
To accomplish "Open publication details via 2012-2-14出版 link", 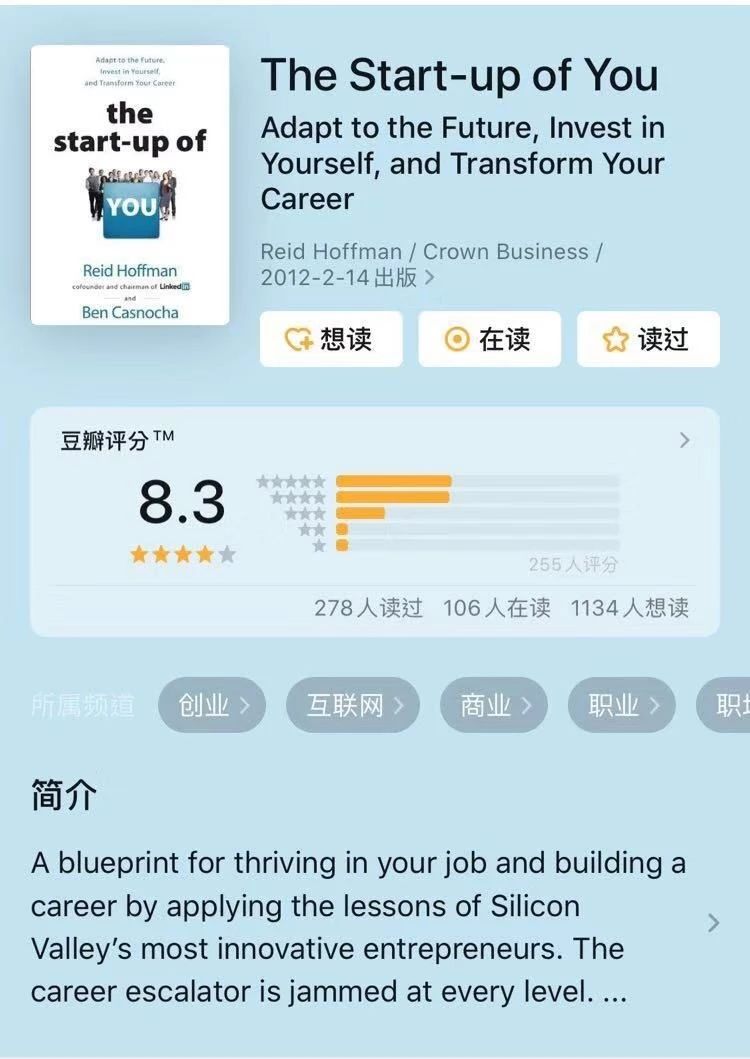I will tap(347, 278).
